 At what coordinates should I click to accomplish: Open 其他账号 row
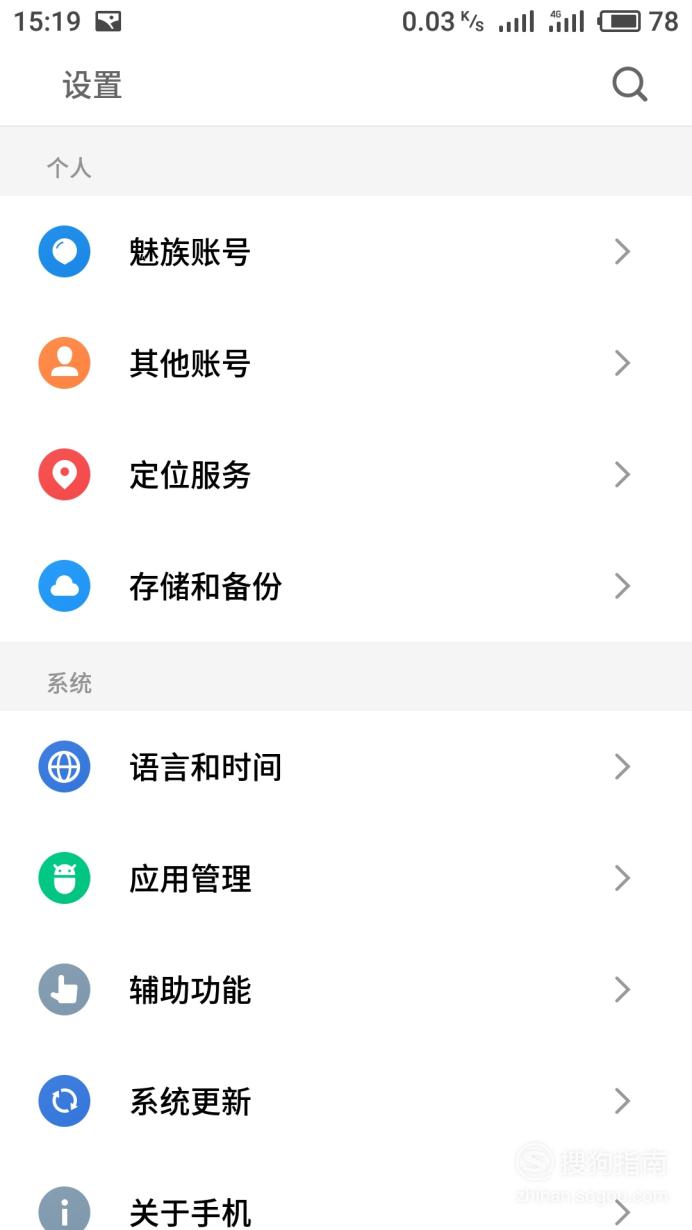point(346,363)
